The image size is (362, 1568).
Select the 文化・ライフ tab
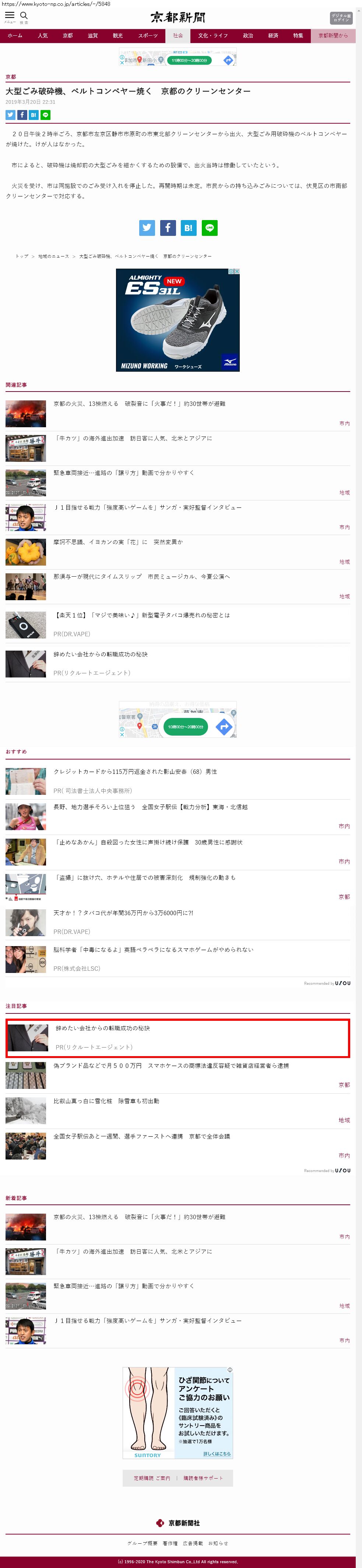(x=213, y=35)
